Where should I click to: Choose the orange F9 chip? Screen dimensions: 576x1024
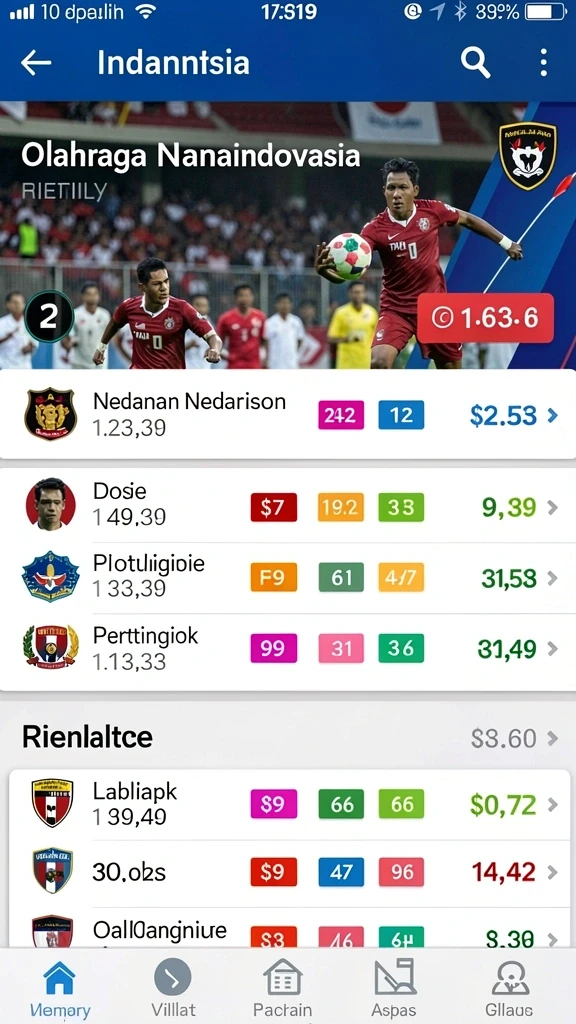click(x=274, y=577)
